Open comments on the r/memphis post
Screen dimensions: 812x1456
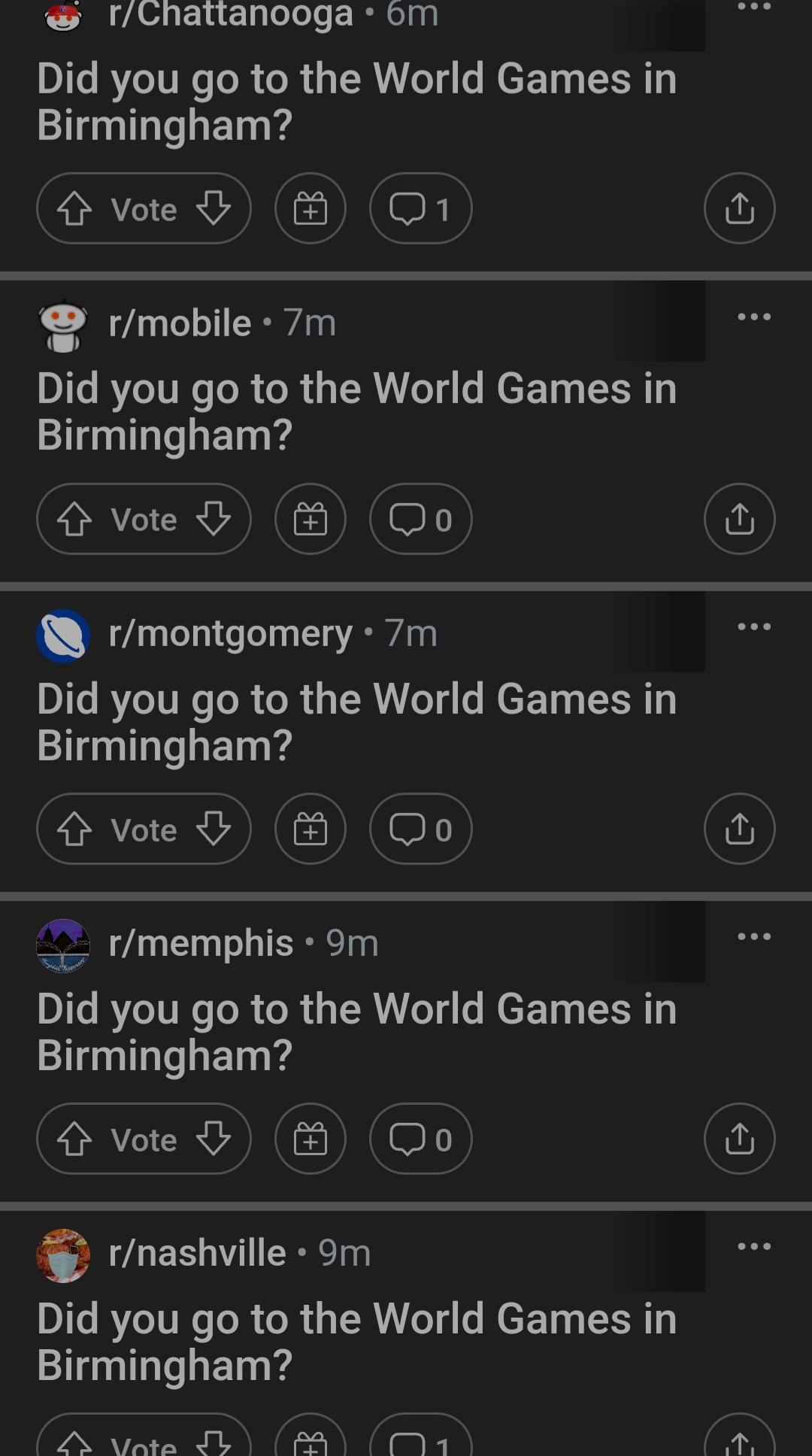coord(421,1139)
